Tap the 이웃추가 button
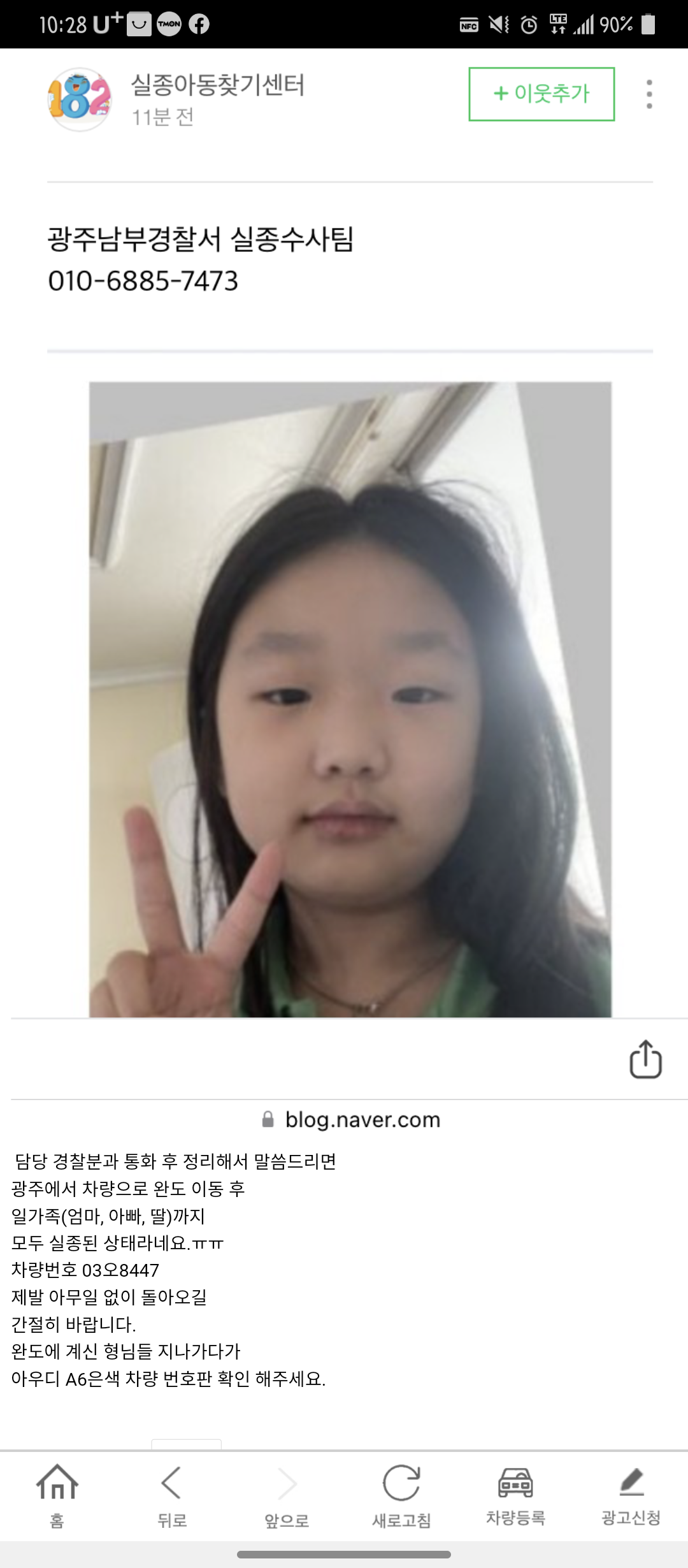This screenshot has width=688, height=1568. click(541, 94)
